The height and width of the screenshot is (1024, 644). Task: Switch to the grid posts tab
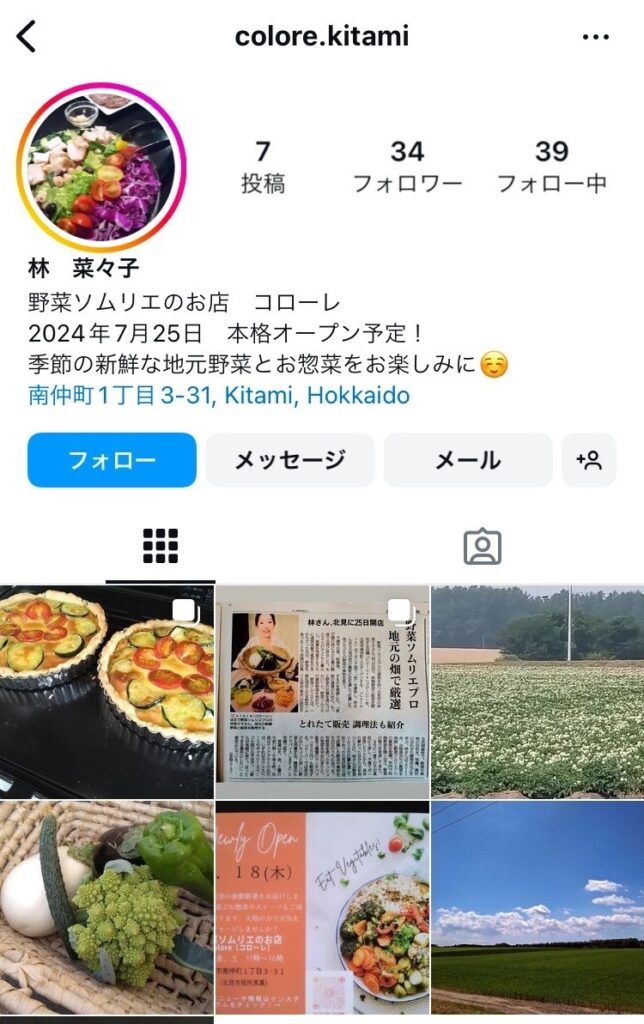point(160,546)
